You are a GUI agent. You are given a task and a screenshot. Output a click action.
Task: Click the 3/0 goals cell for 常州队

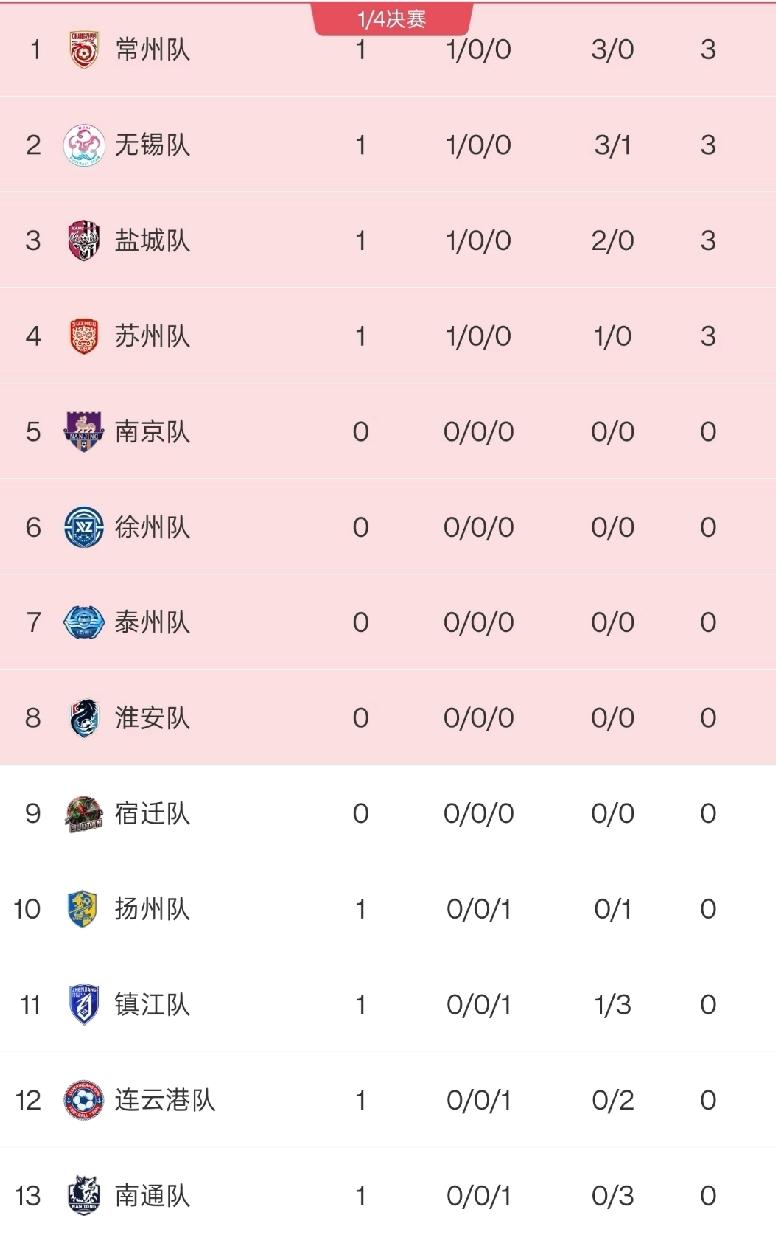coord(612,48)
